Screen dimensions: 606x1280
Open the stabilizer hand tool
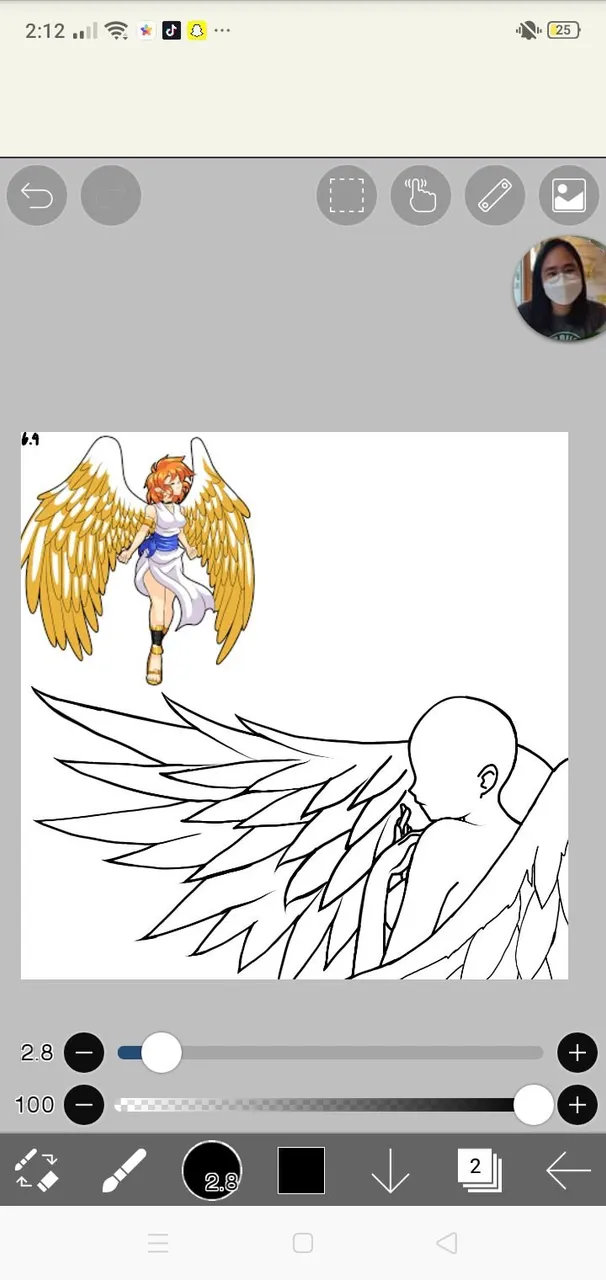click(x=421, y=196)
